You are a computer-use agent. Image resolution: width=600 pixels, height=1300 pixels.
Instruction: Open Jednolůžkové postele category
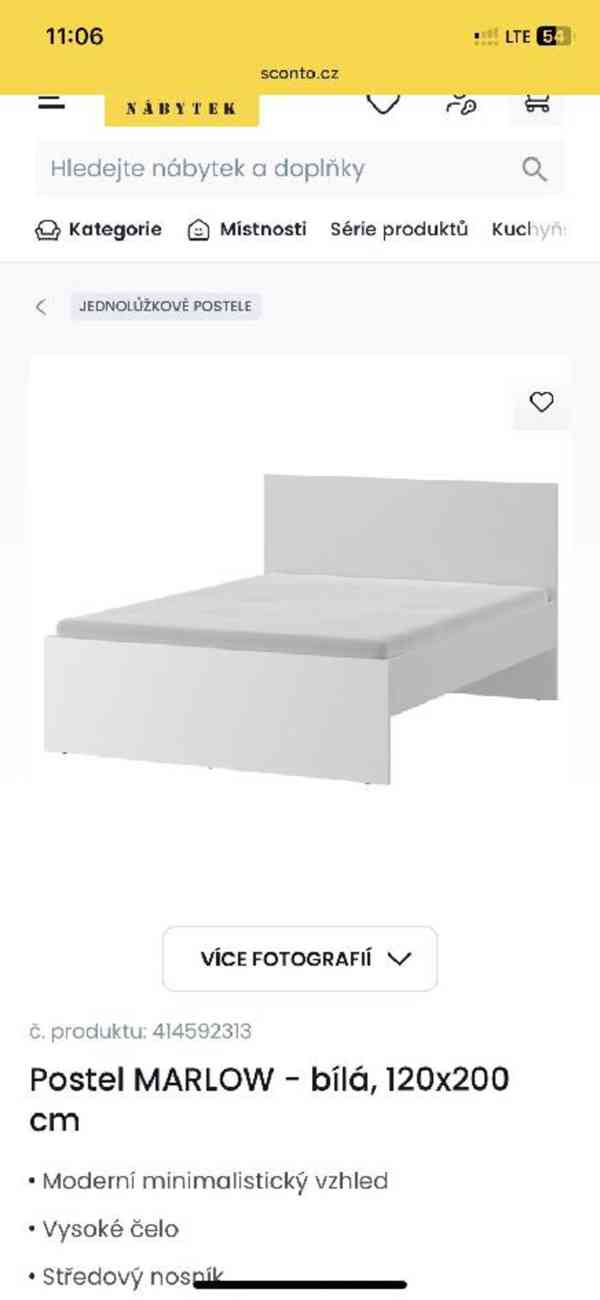(166, 307)
